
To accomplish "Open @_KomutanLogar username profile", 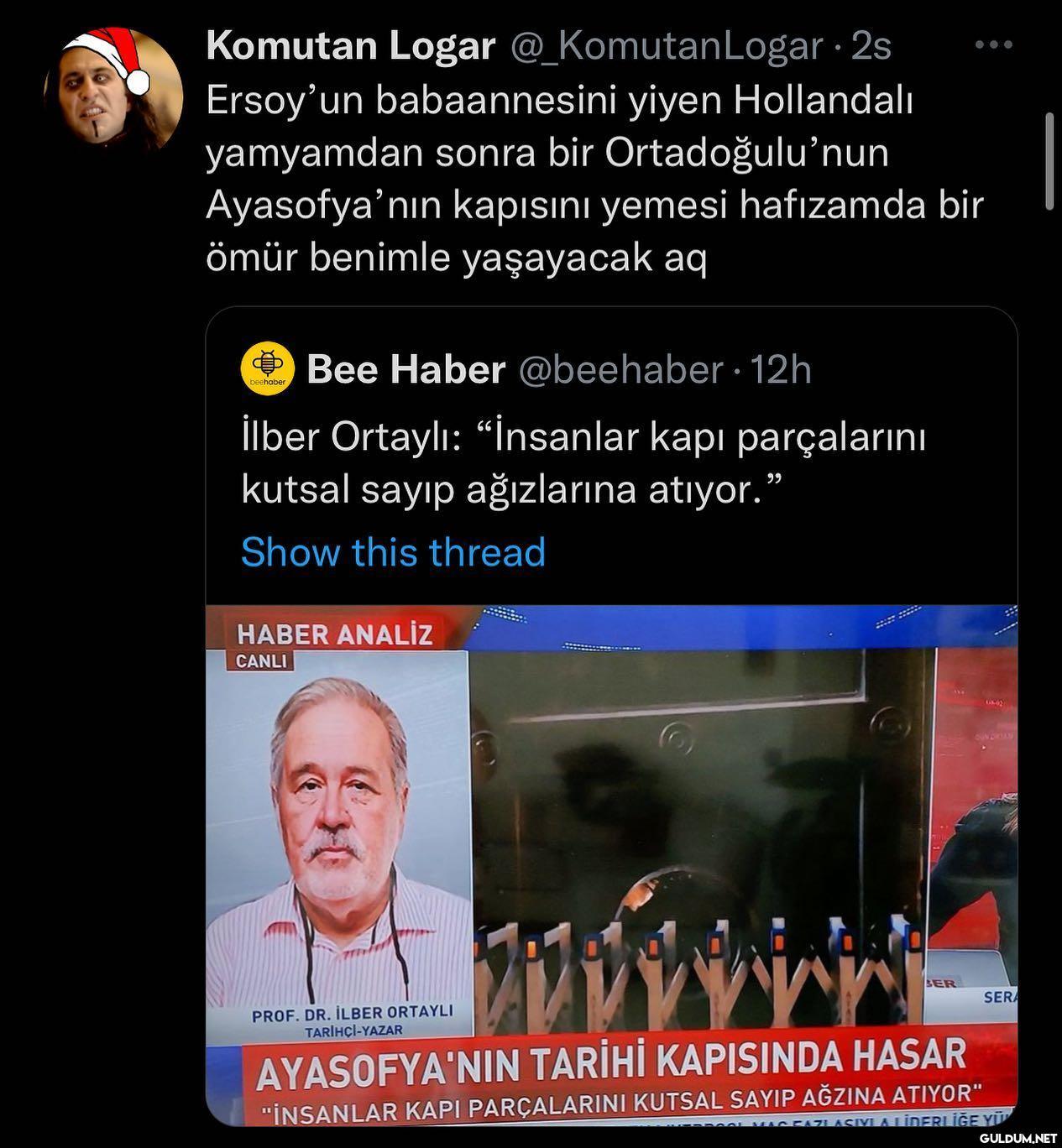I will point(667,45).
